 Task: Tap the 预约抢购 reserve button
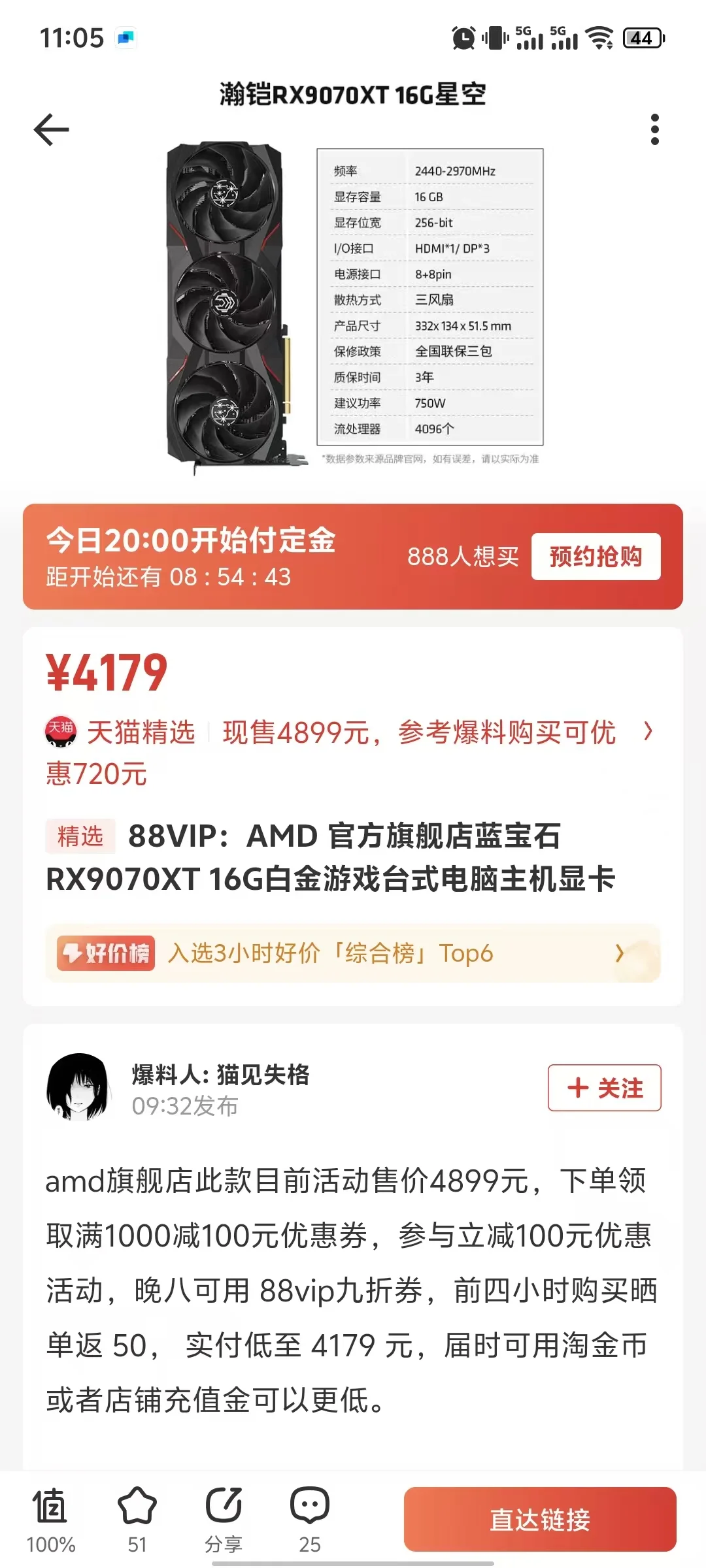pos(596,557)
